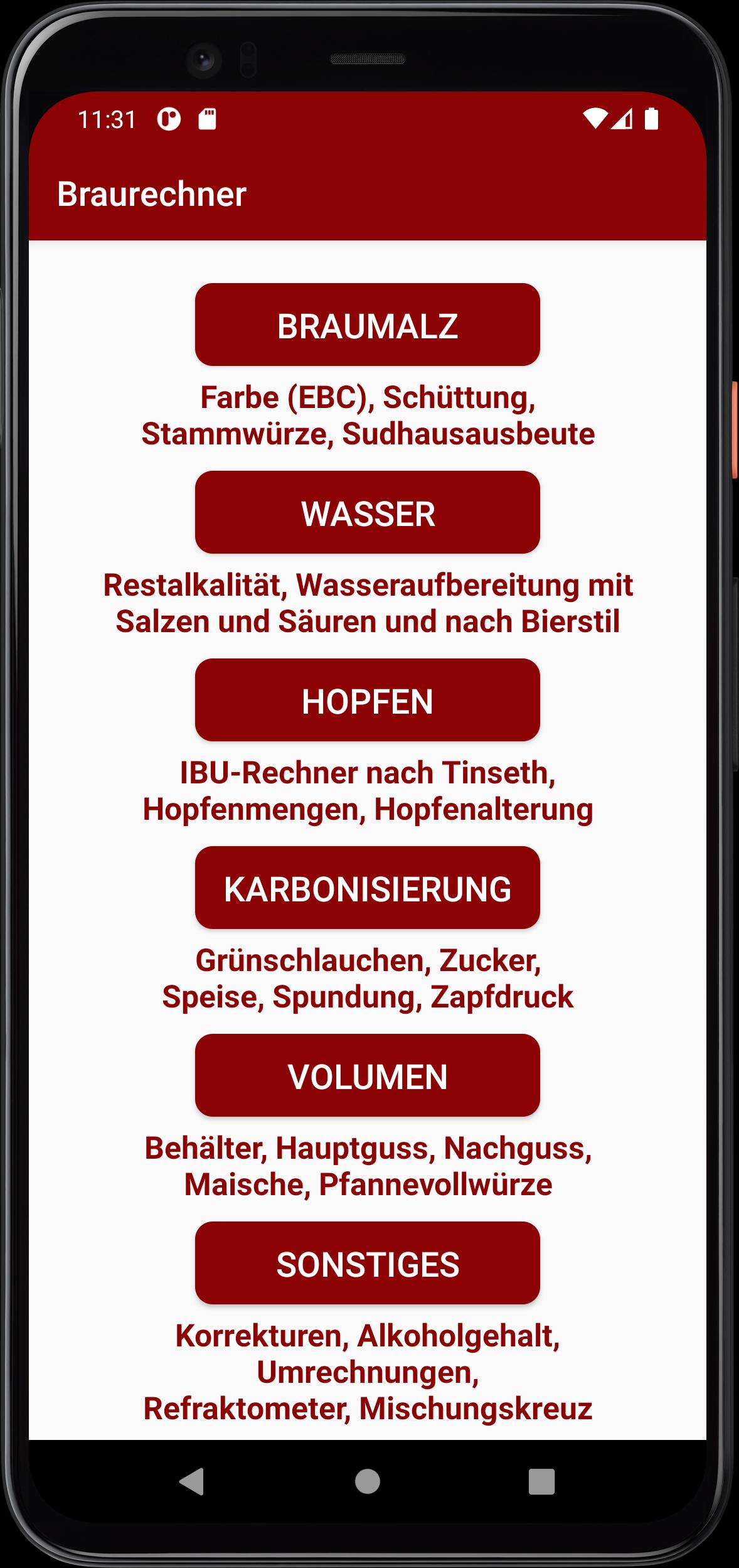Select the WASSER button
The image size is (739, 1568).
(367, 512)
